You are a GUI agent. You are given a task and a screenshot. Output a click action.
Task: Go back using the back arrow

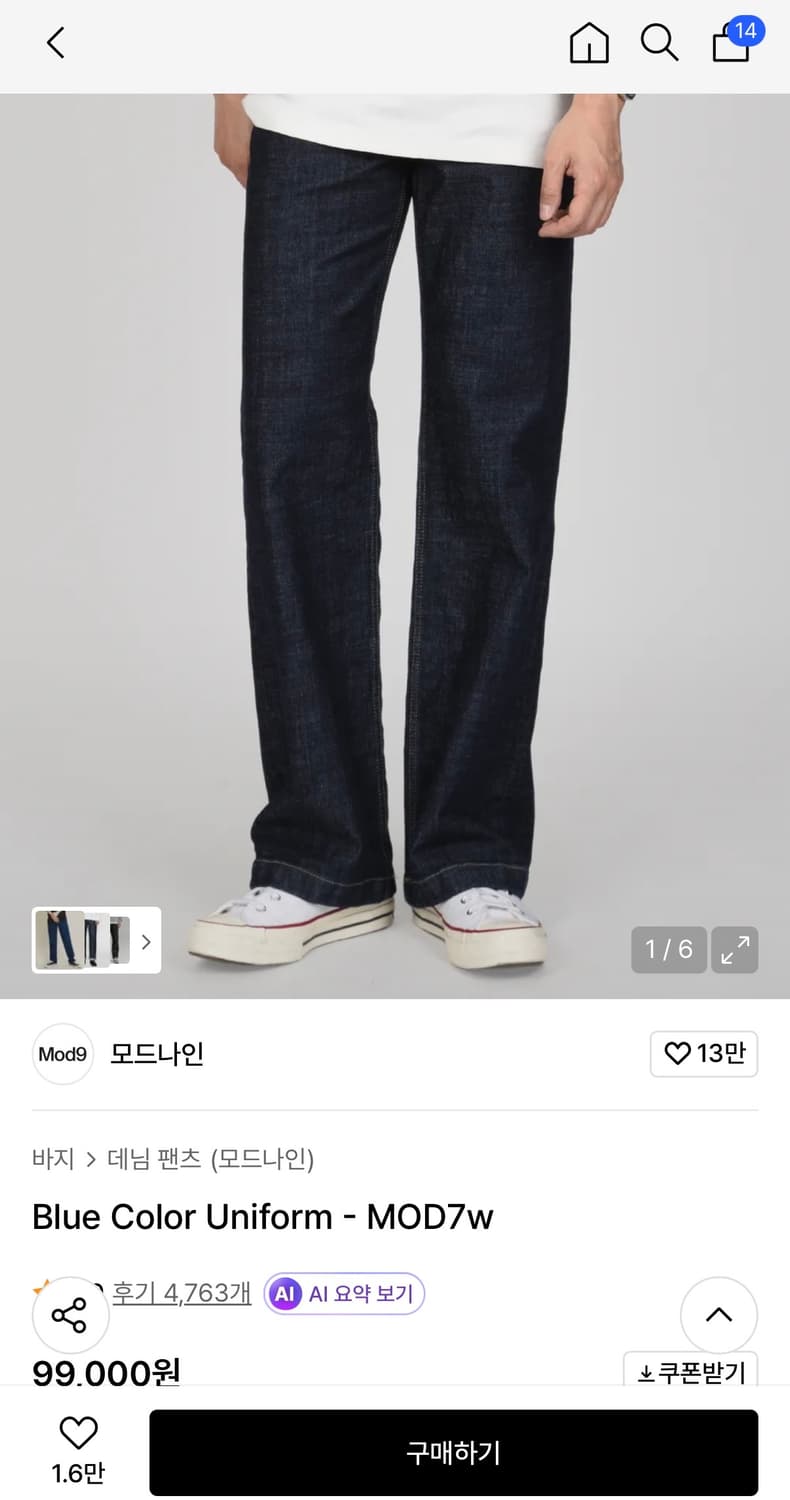(x=55, y=43)
